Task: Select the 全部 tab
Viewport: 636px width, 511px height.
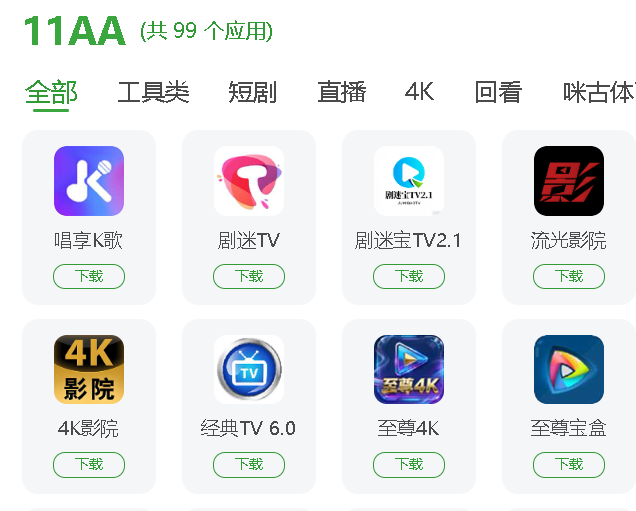Action: click(51, 92)
